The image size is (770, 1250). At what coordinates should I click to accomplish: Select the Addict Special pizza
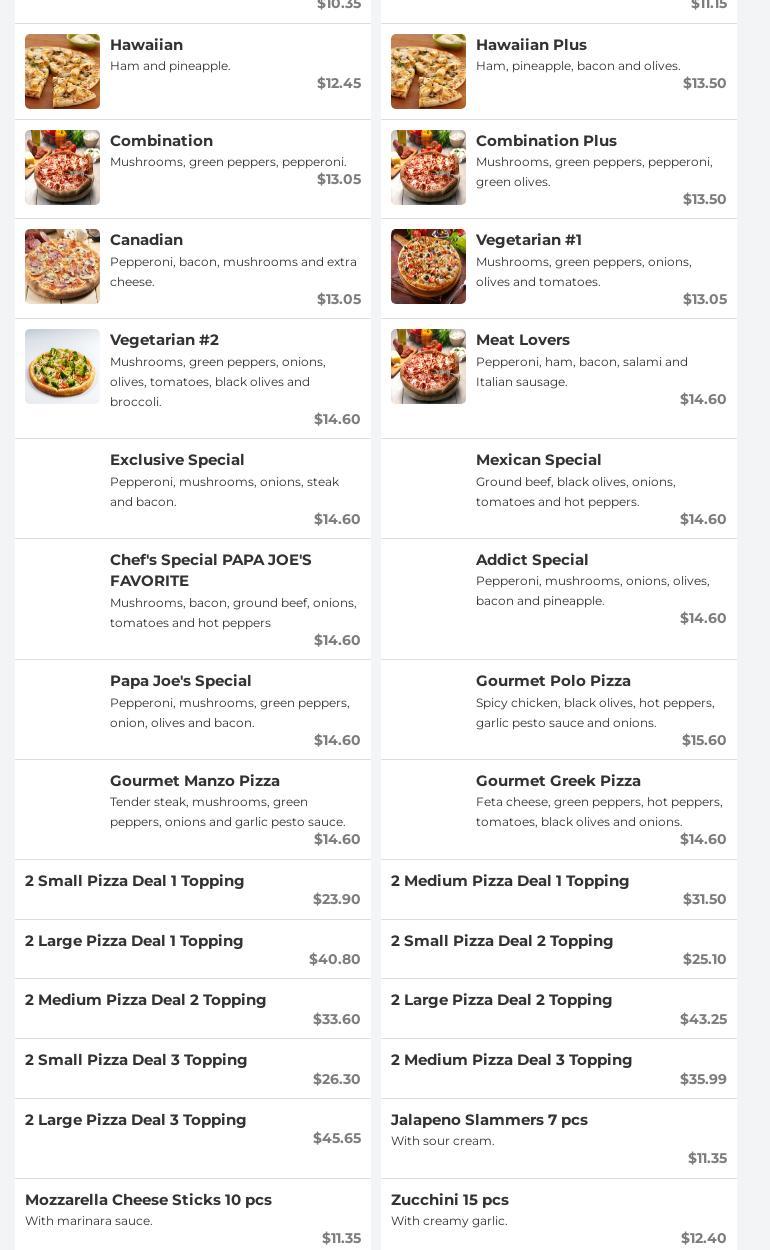pyautogui.click(x=532, y=560)
